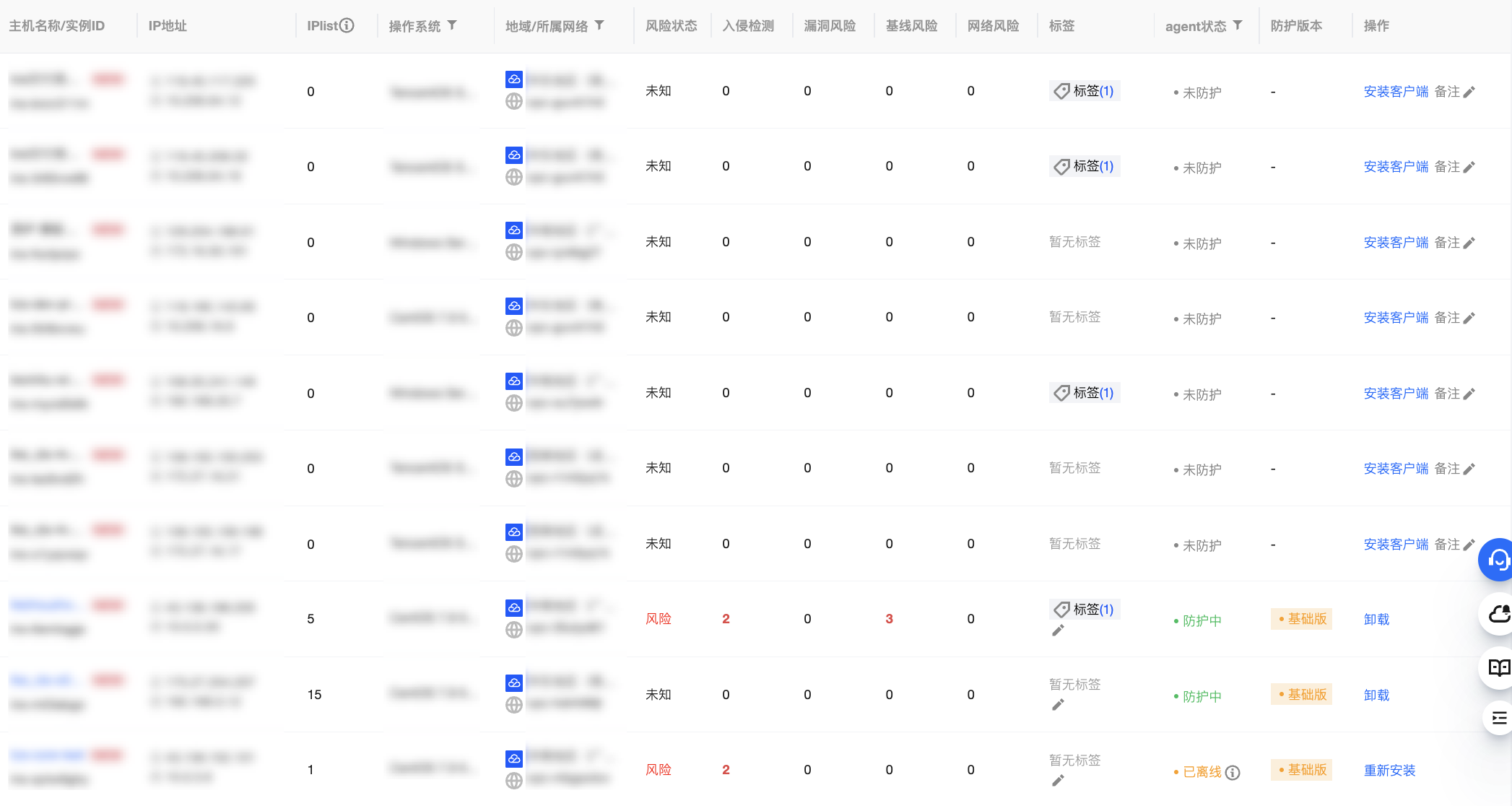Uninstall agent on the host with IPlist 15

click(x=1376, y=695)
